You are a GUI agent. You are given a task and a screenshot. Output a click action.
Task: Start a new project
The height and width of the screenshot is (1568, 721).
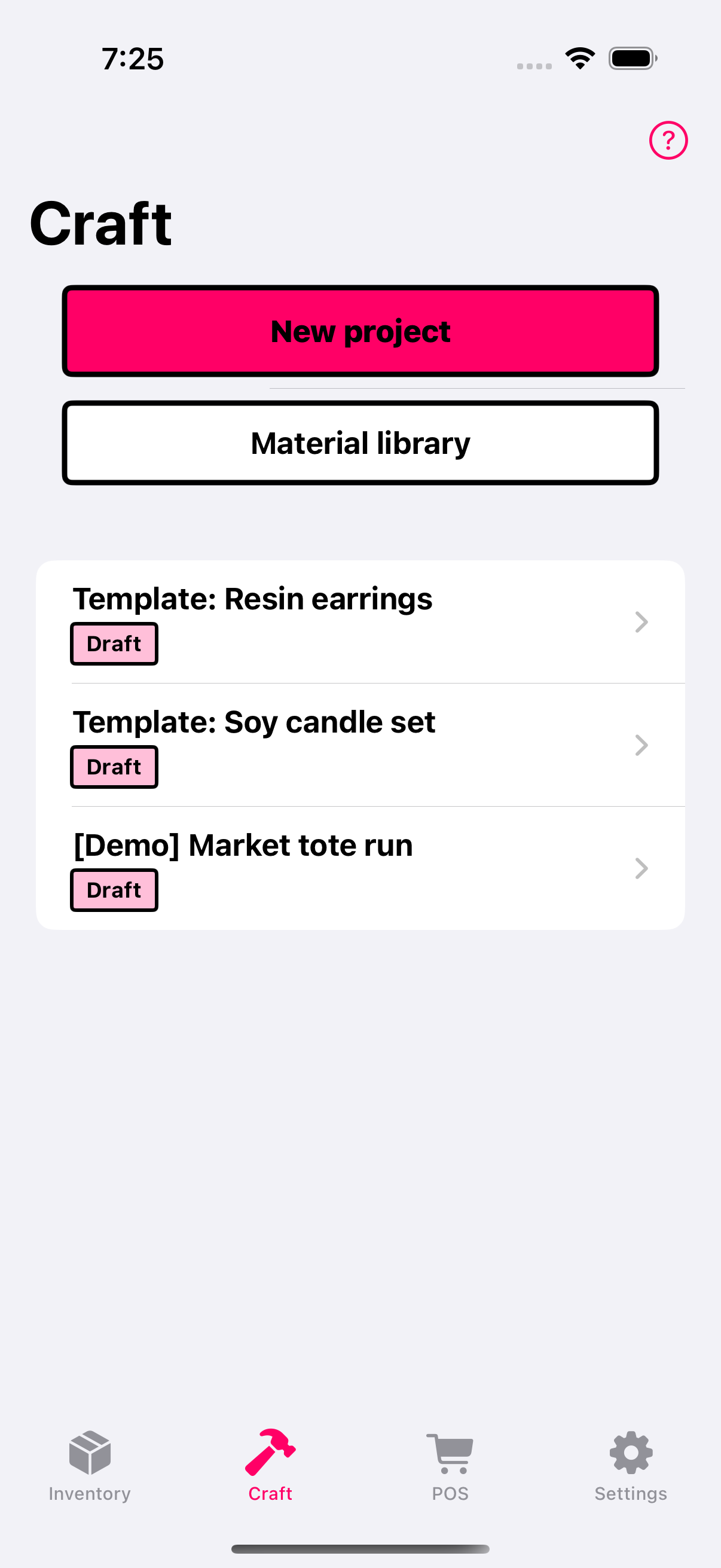click(x=360, y=331)
